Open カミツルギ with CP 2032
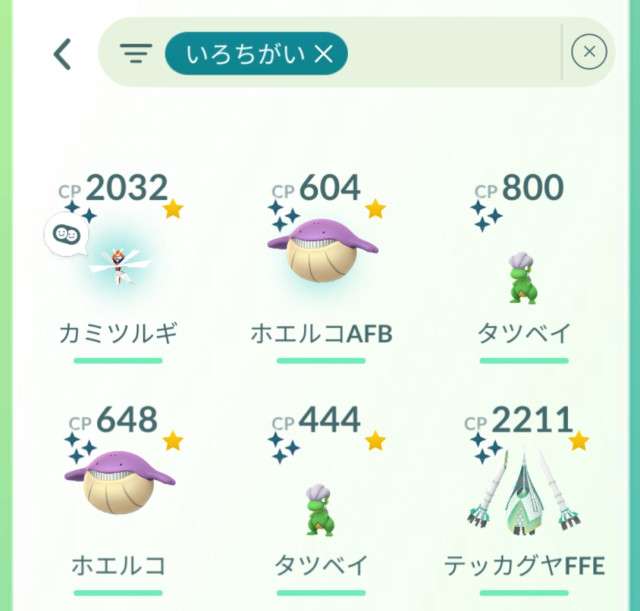Image resolution: width=640 pixels, height=611 pixels. click(118, 262)
